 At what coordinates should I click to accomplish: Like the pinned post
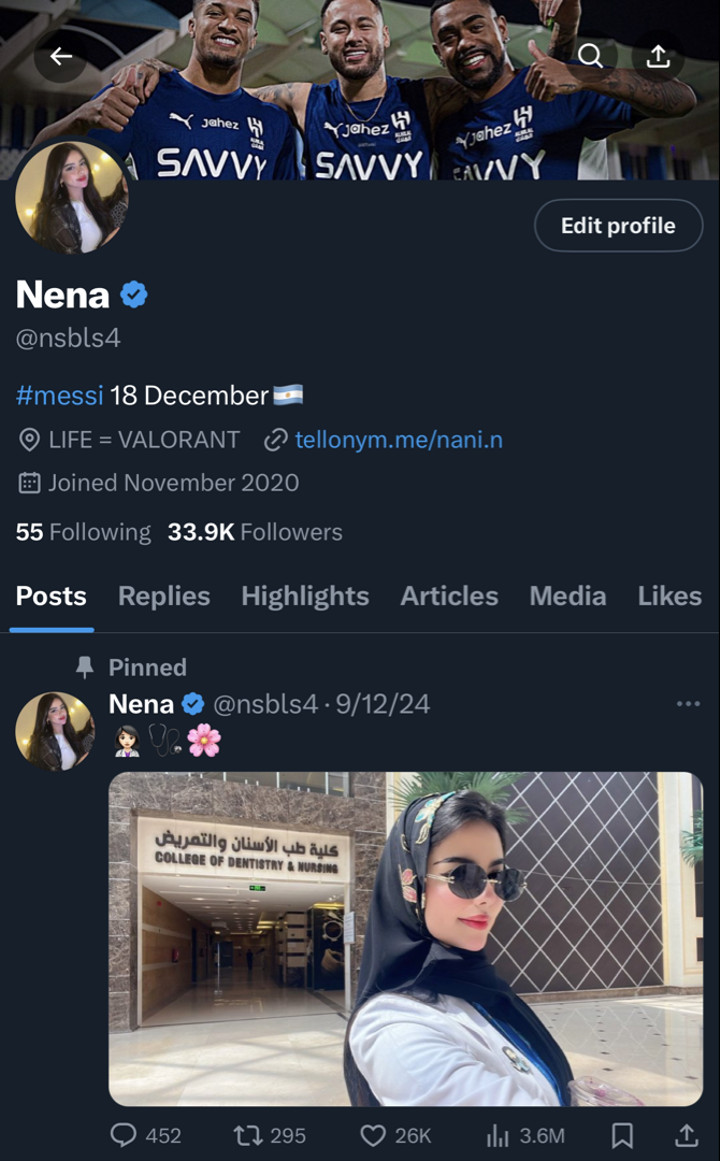[396, 1135]
